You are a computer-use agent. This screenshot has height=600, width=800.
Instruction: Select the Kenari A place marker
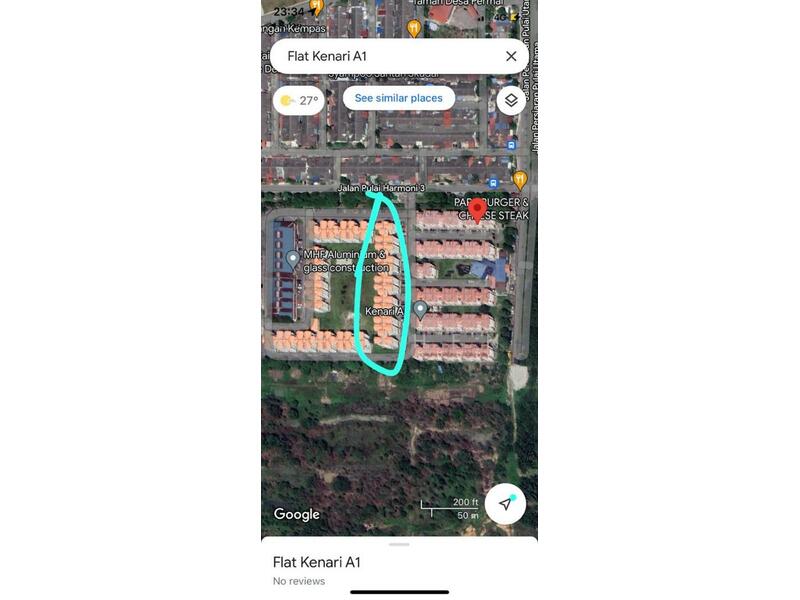[421, 310]
